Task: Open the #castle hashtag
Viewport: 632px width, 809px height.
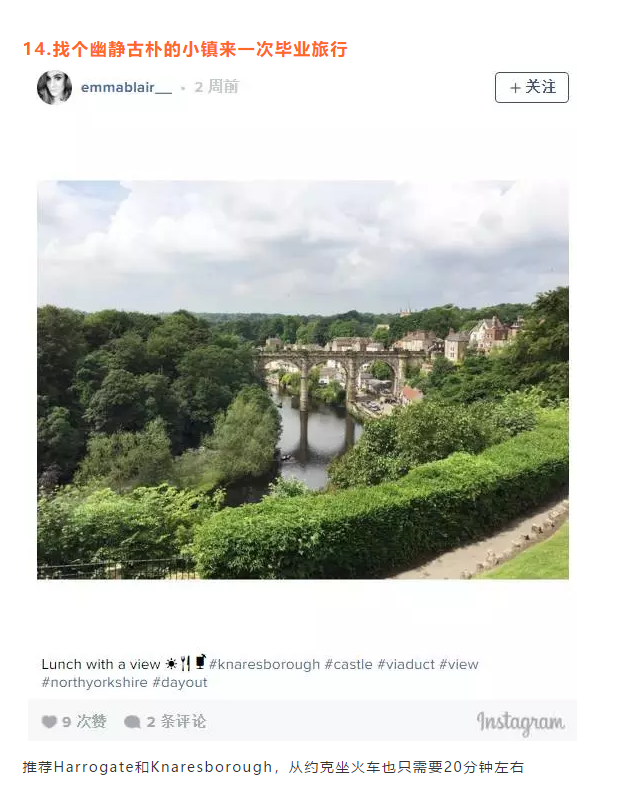Action: [x=348, y=664]
